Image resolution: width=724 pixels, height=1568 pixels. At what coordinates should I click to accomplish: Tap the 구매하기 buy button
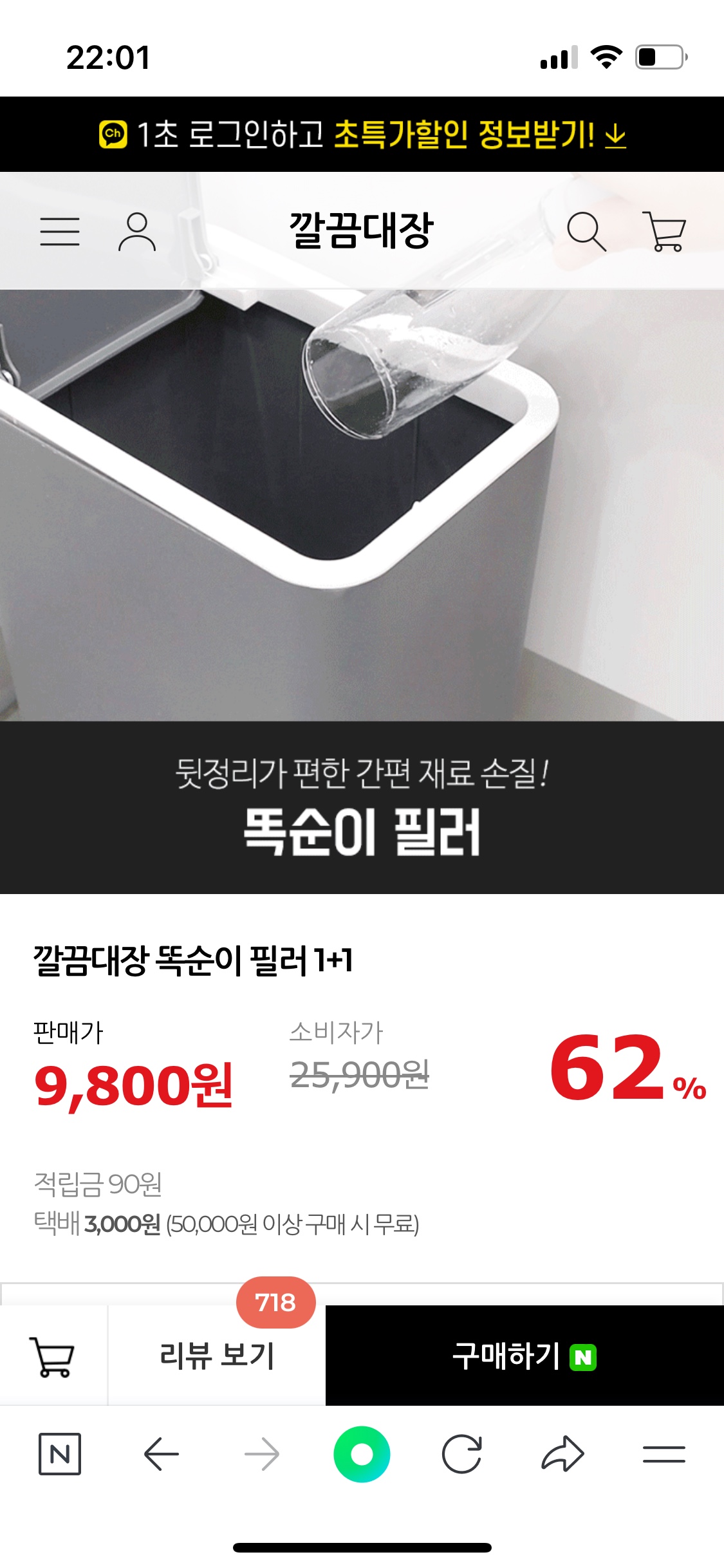pos(524,1356)
